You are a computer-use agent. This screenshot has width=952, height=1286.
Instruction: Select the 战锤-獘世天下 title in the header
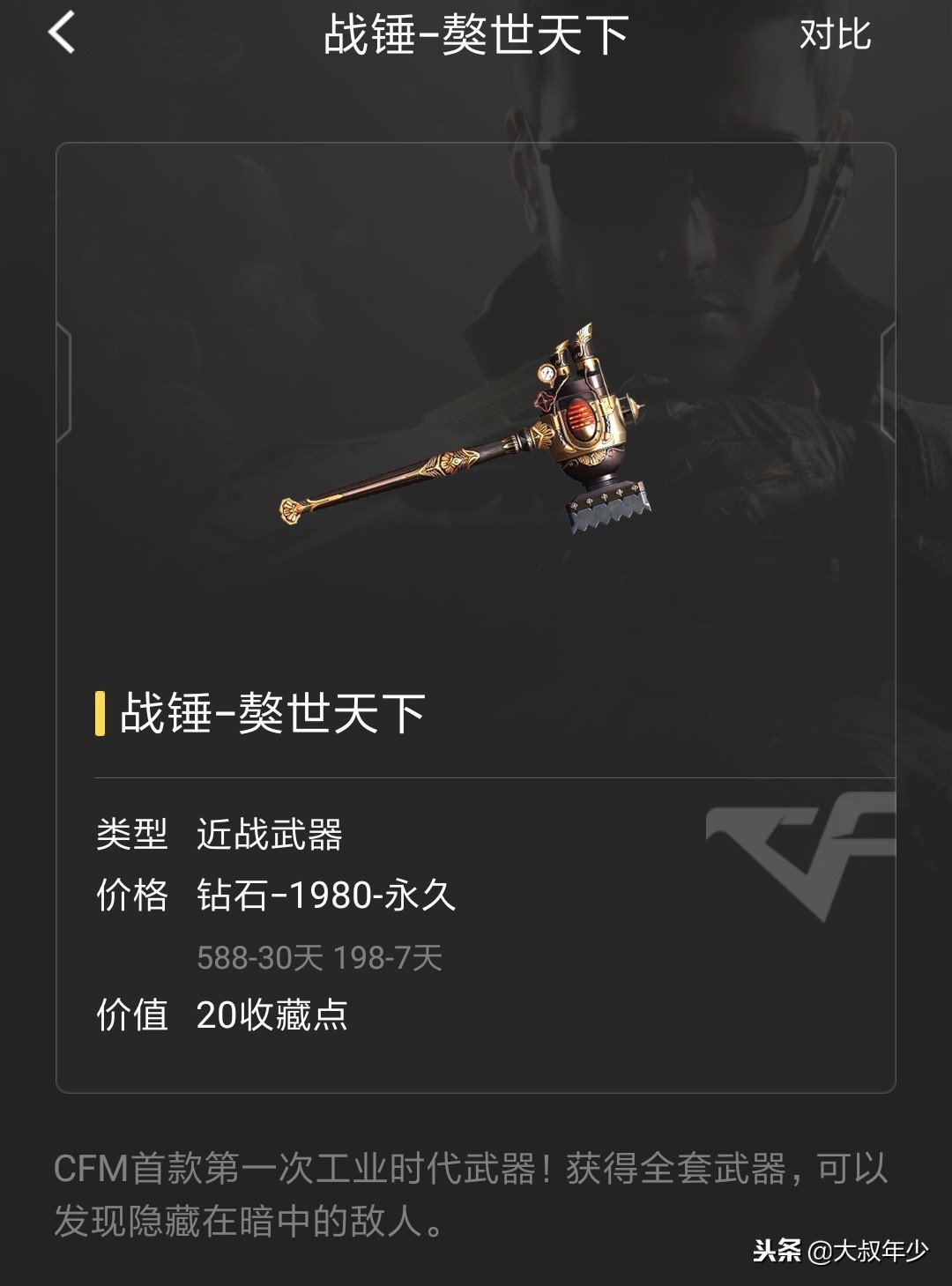click(x=476, y=37)
